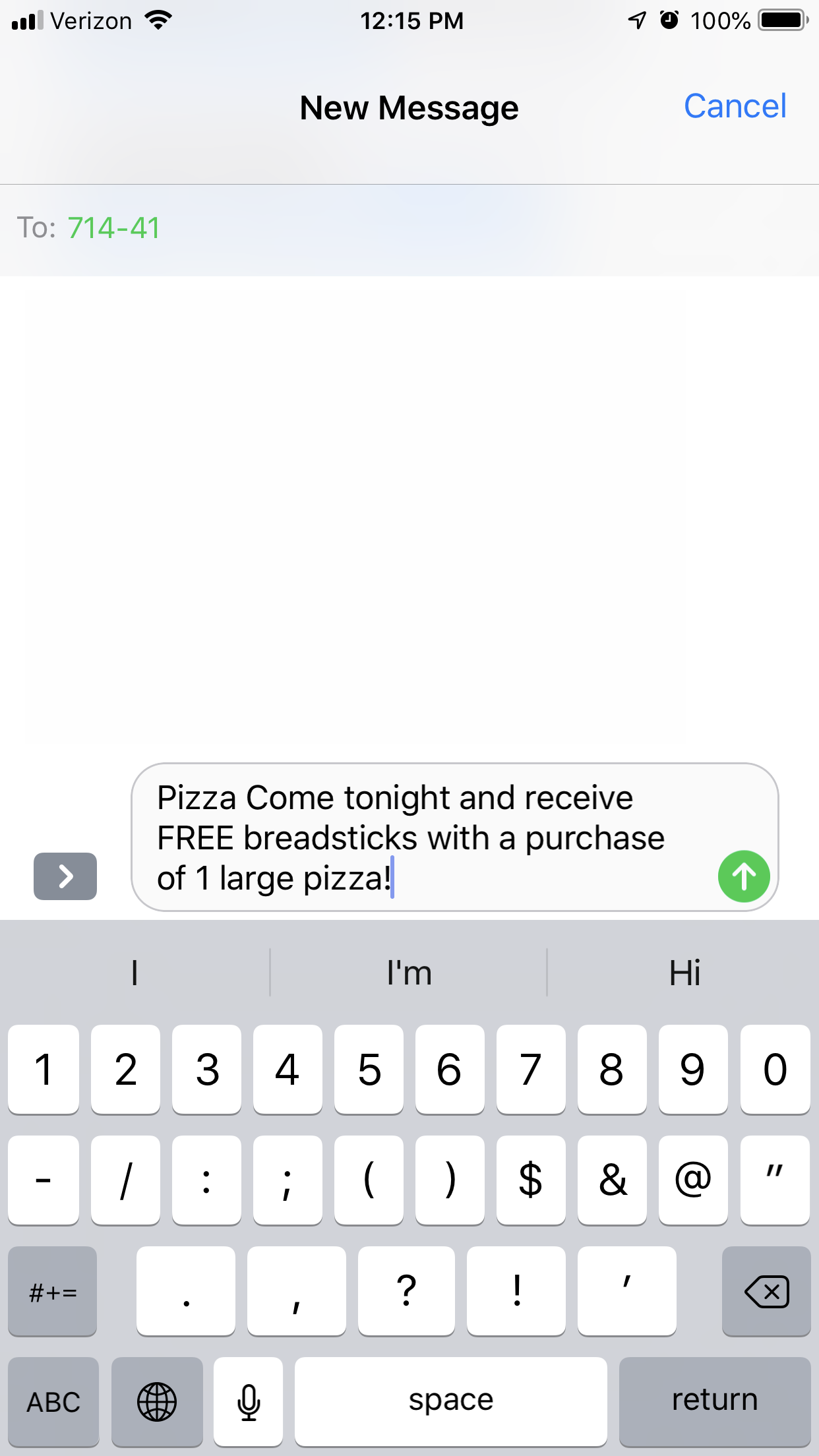Tap the globe key to change keyboard
This screenshot has height=1456, width=819.
(x=157, y=1402)
